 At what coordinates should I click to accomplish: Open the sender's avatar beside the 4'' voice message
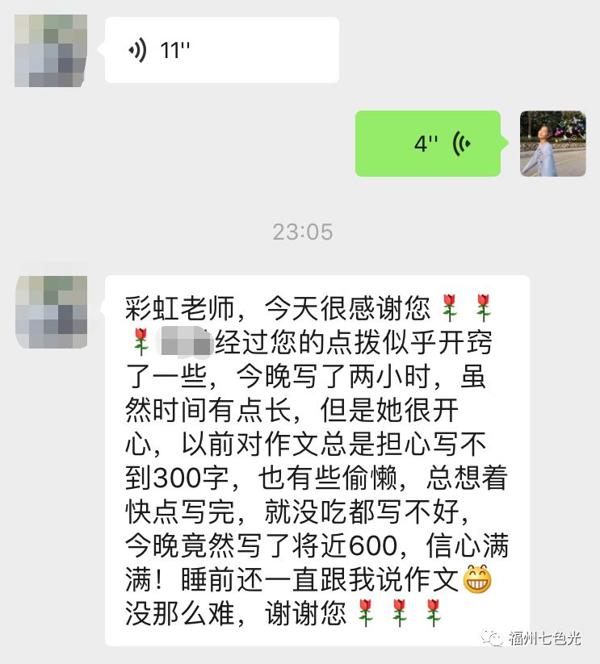553,144
